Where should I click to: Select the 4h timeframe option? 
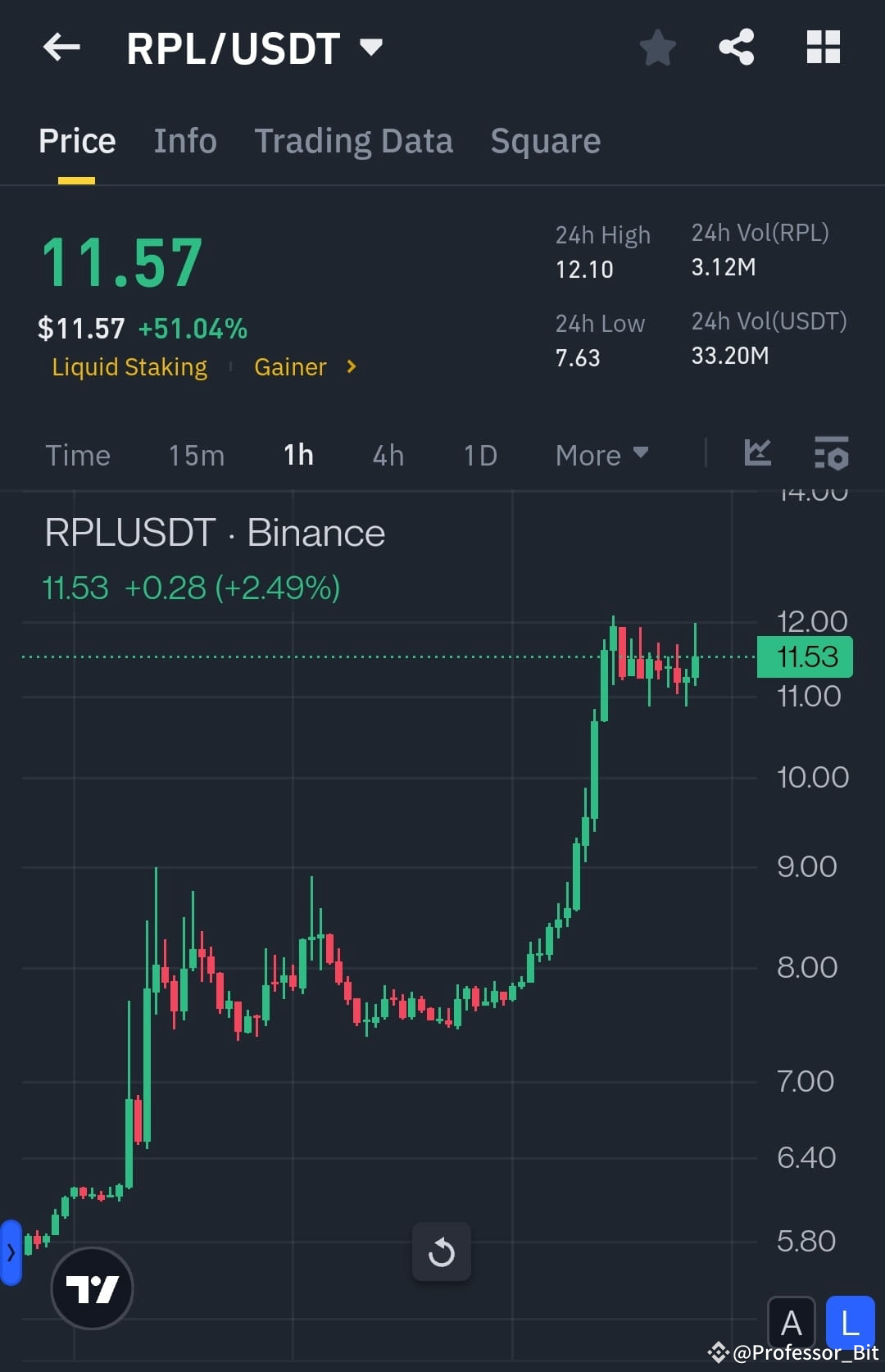tap(387, 455)
